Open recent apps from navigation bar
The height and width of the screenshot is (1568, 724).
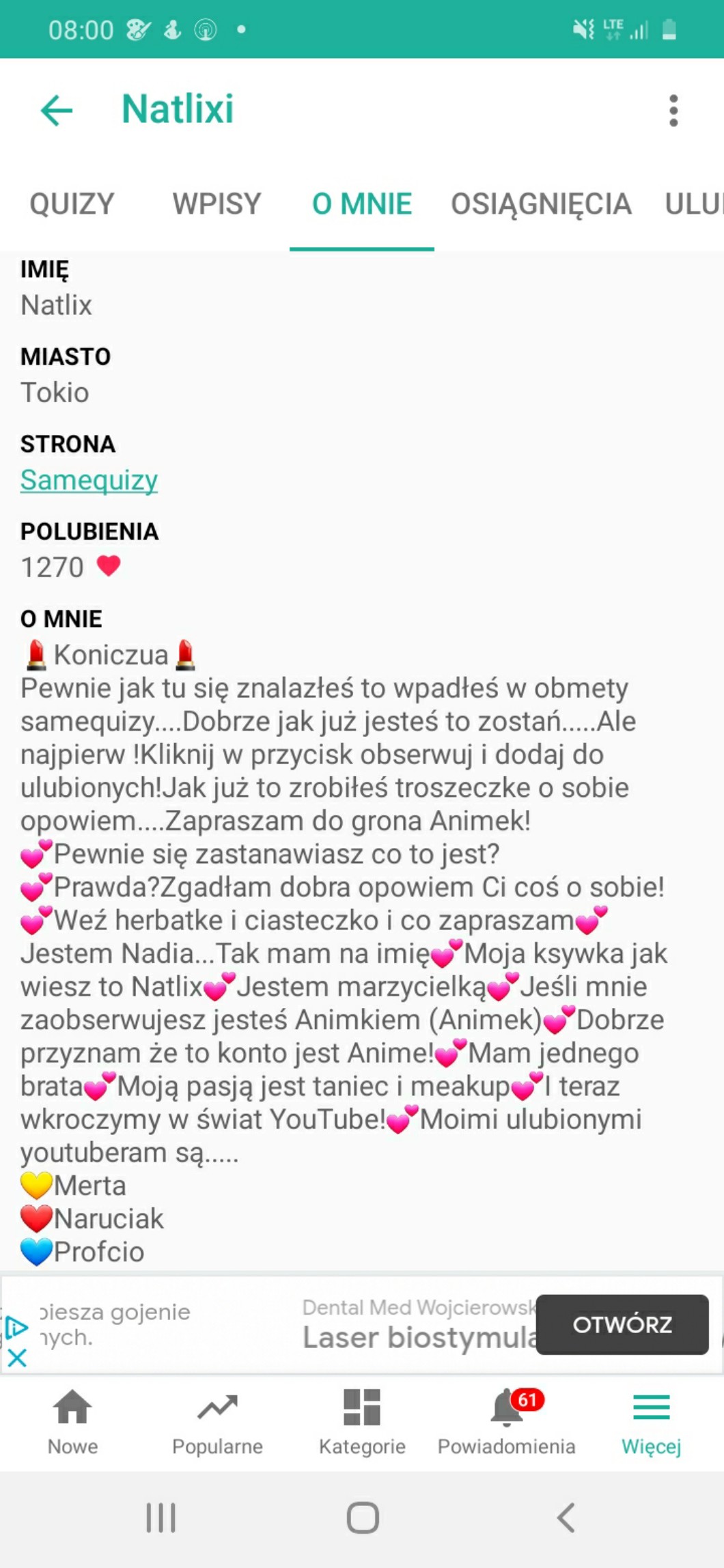click(161, 1518)
